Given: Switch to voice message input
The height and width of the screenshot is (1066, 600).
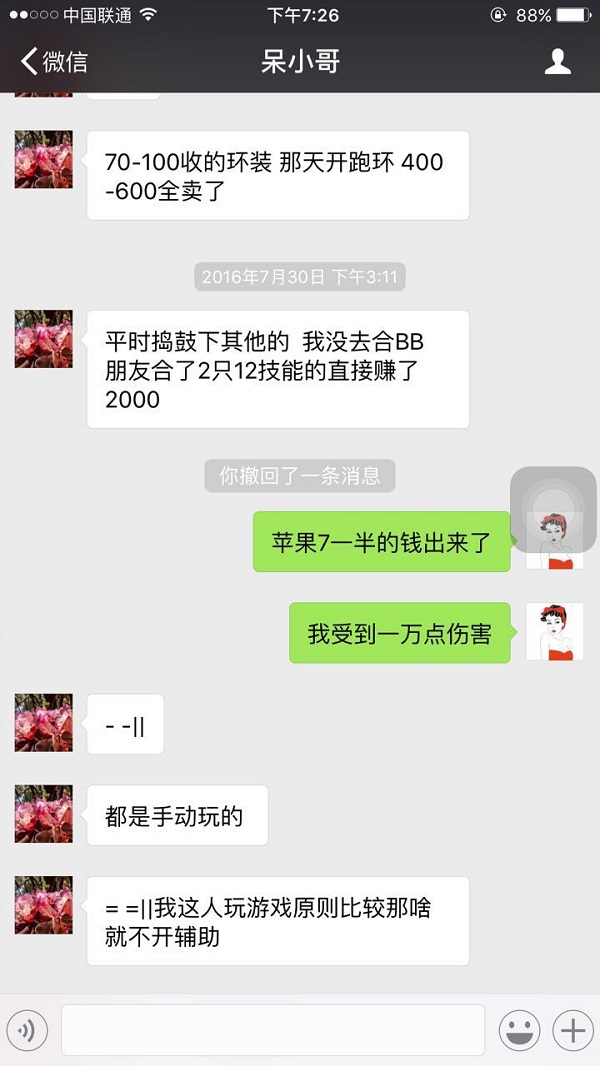Looking at the screenshot, I should coord(28,1030).
